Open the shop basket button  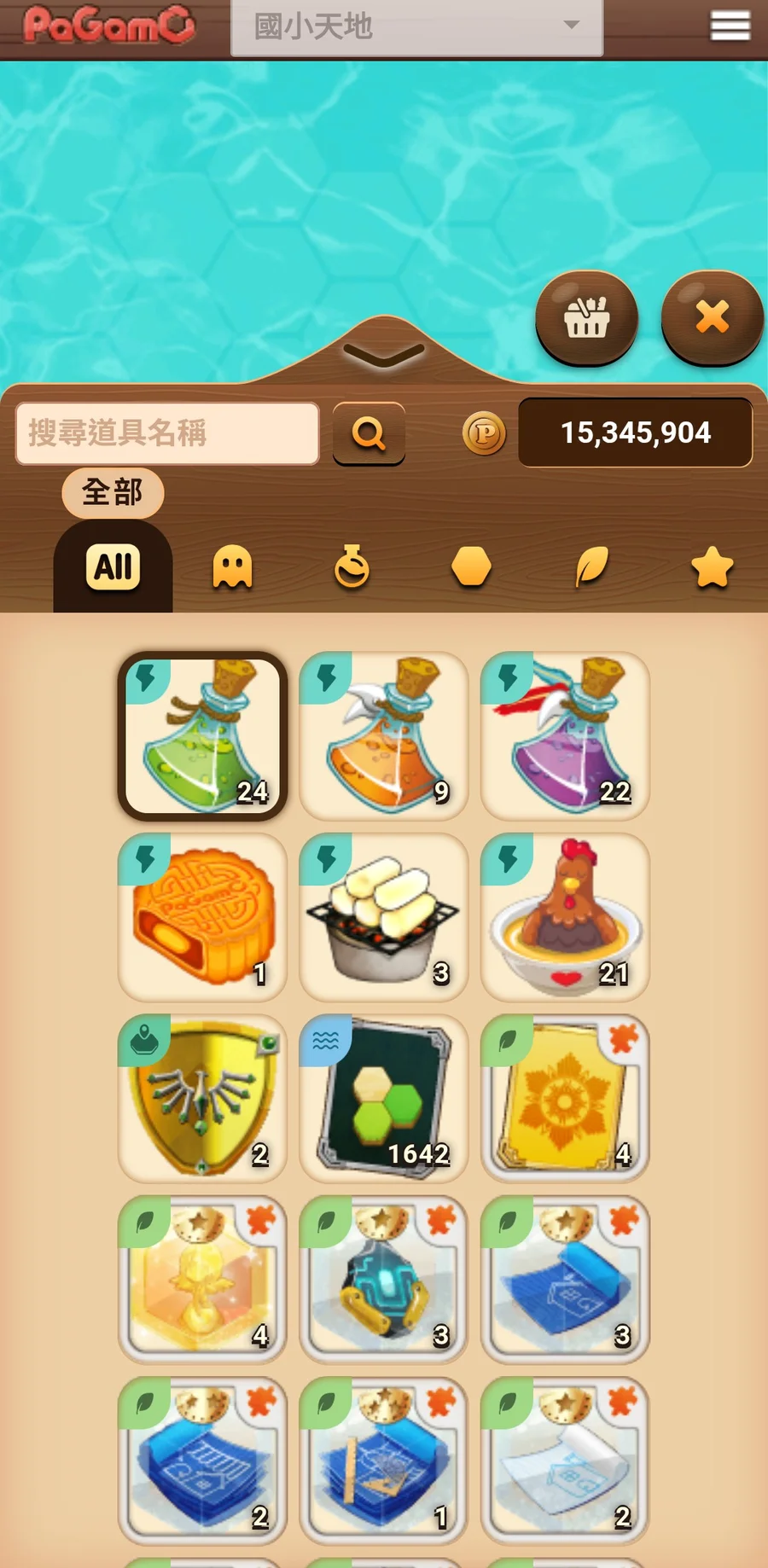586,318
